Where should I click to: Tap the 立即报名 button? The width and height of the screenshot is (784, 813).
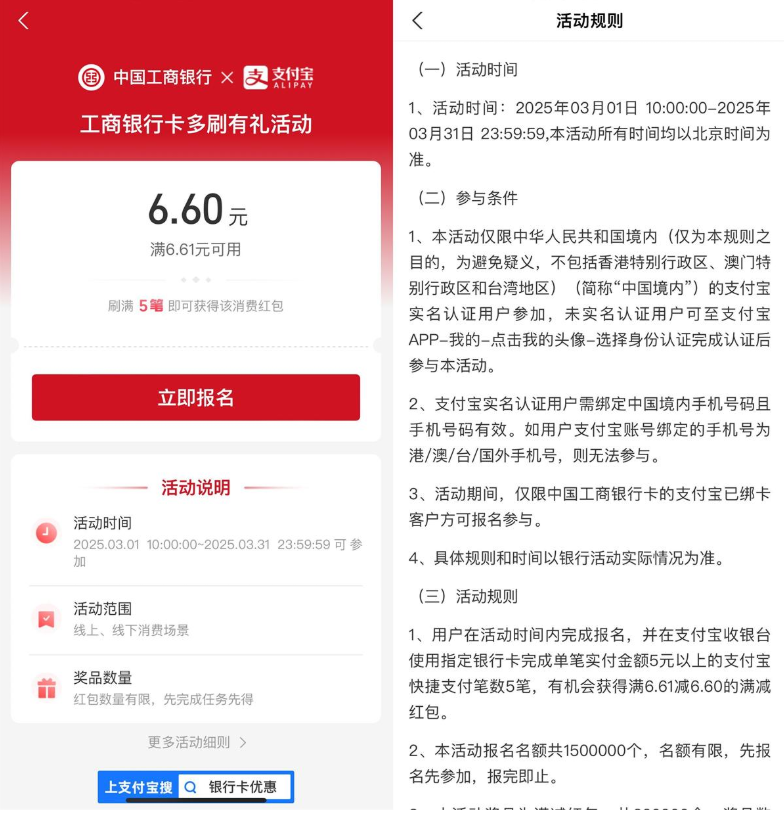click(196, 397)
